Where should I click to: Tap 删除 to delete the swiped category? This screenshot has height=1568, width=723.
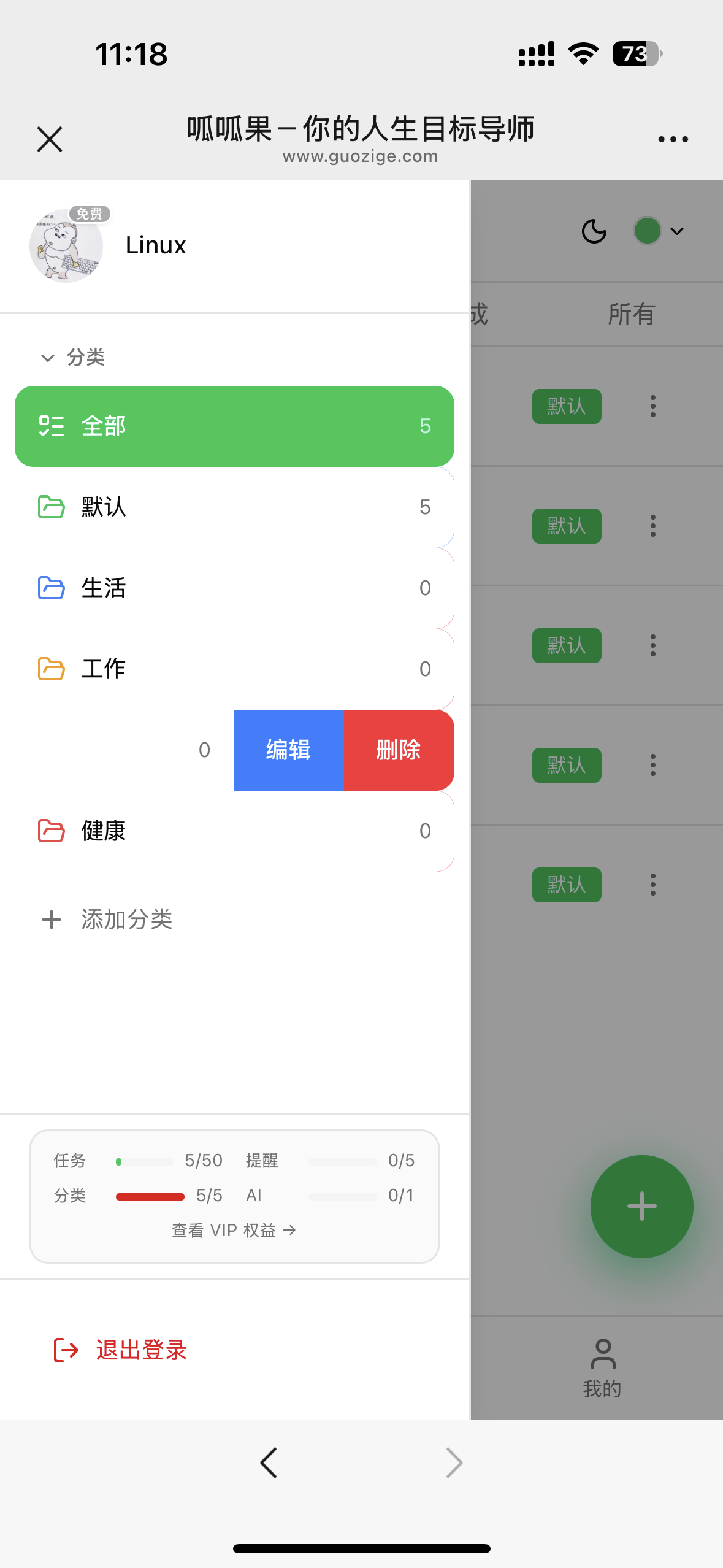pyautogui.click(x=399, y=750)
